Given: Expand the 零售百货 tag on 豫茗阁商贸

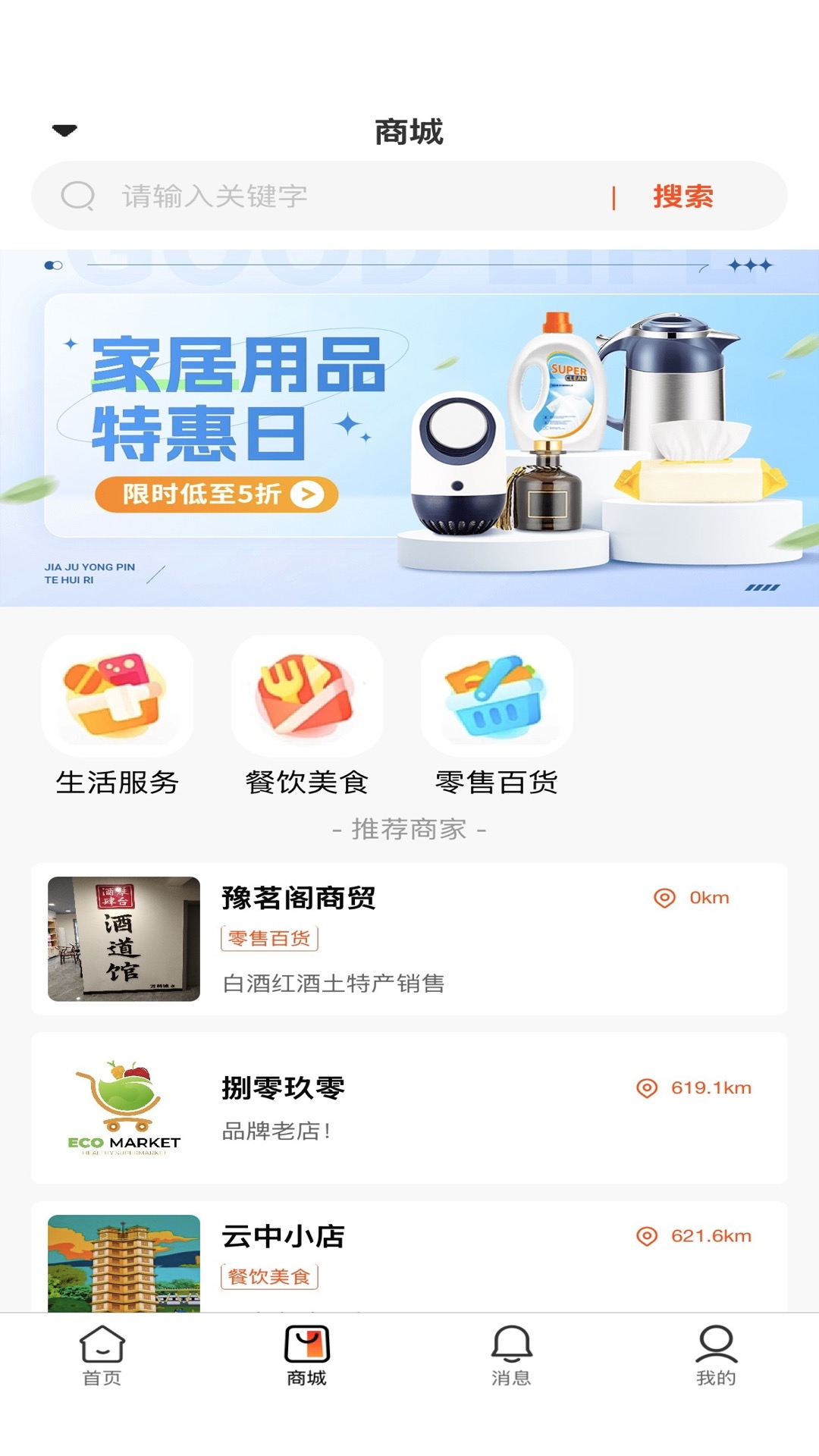Looking at the screenshot, I should point(269,940).
